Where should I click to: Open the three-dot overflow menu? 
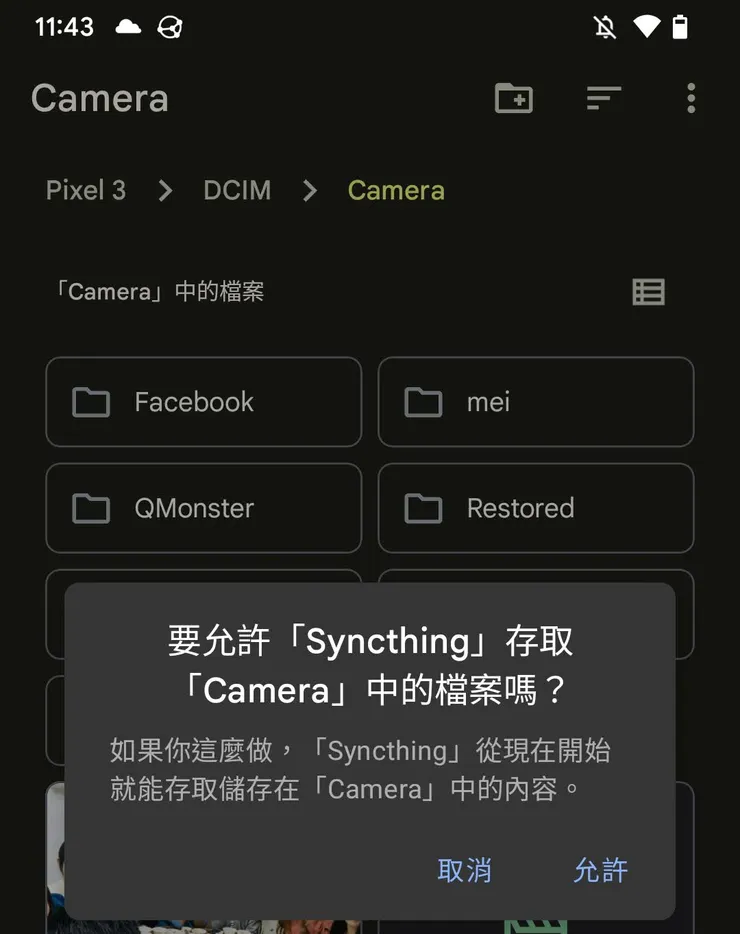tap(690, 98)
